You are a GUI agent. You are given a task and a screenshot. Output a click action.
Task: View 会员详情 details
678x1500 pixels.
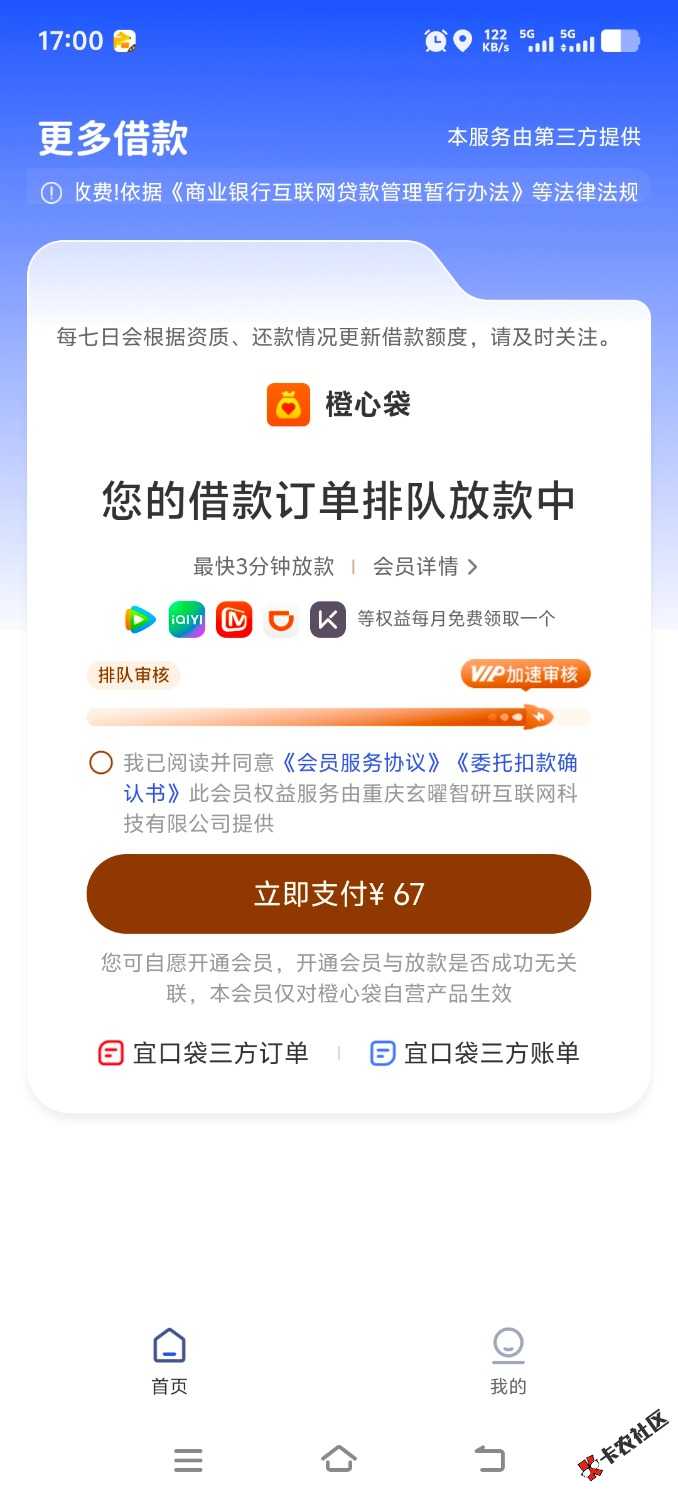click(425, 566)
